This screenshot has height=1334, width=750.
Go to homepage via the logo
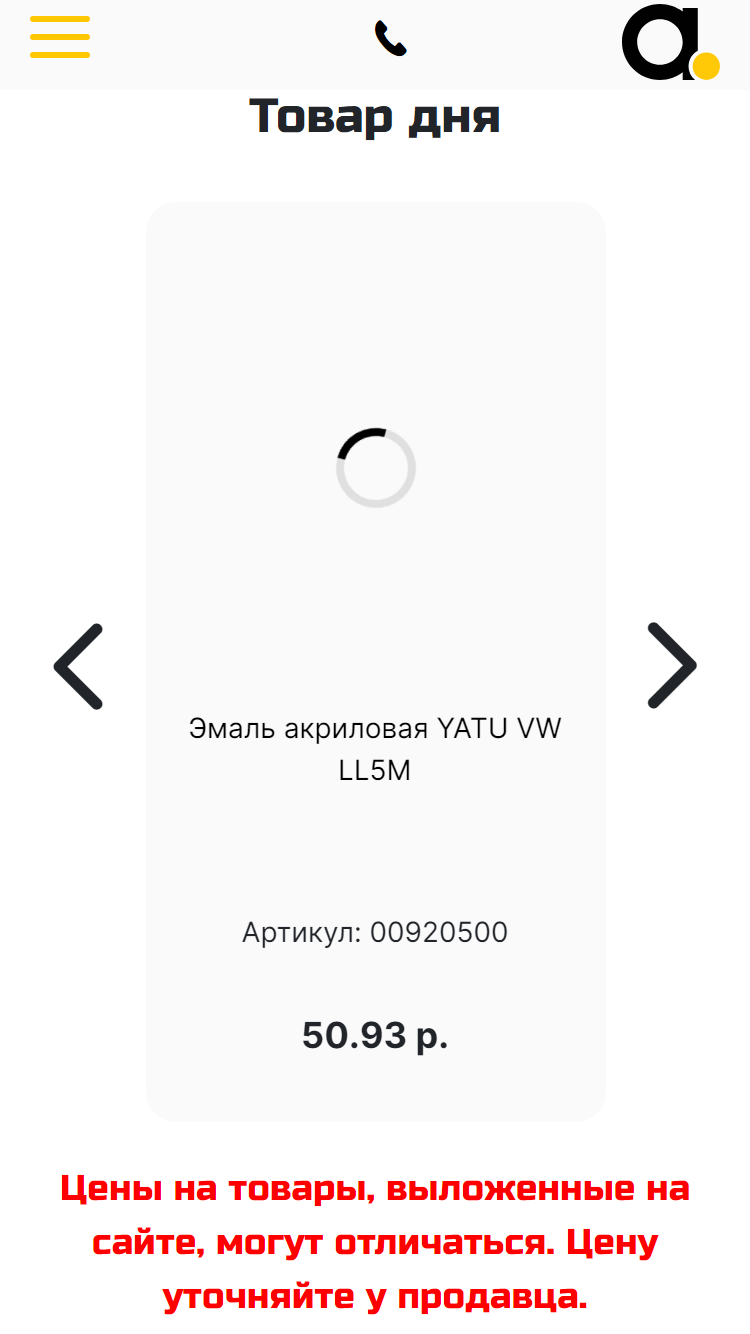point(670,43)
